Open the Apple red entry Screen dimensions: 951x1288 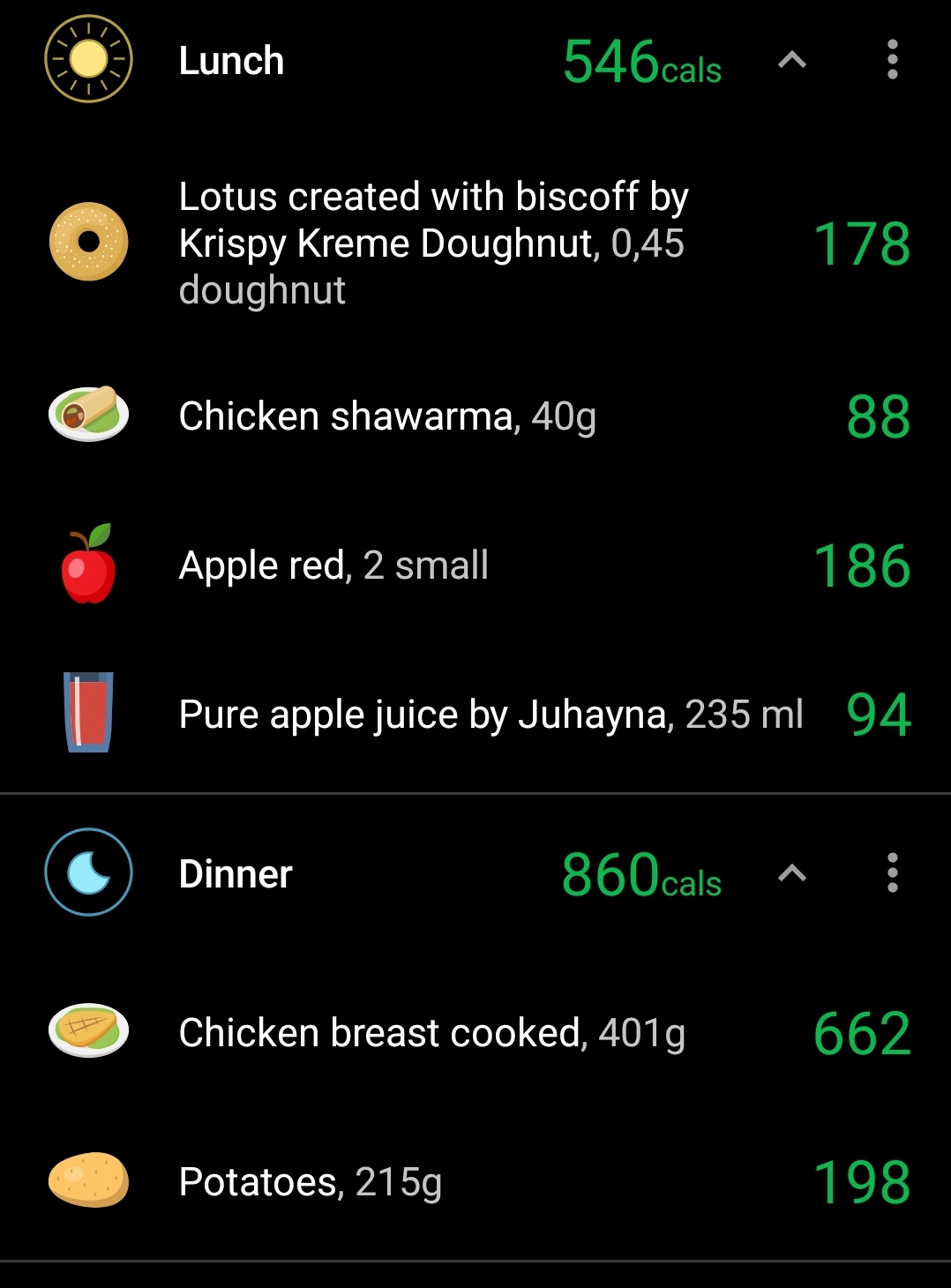(x=333, y=564)
